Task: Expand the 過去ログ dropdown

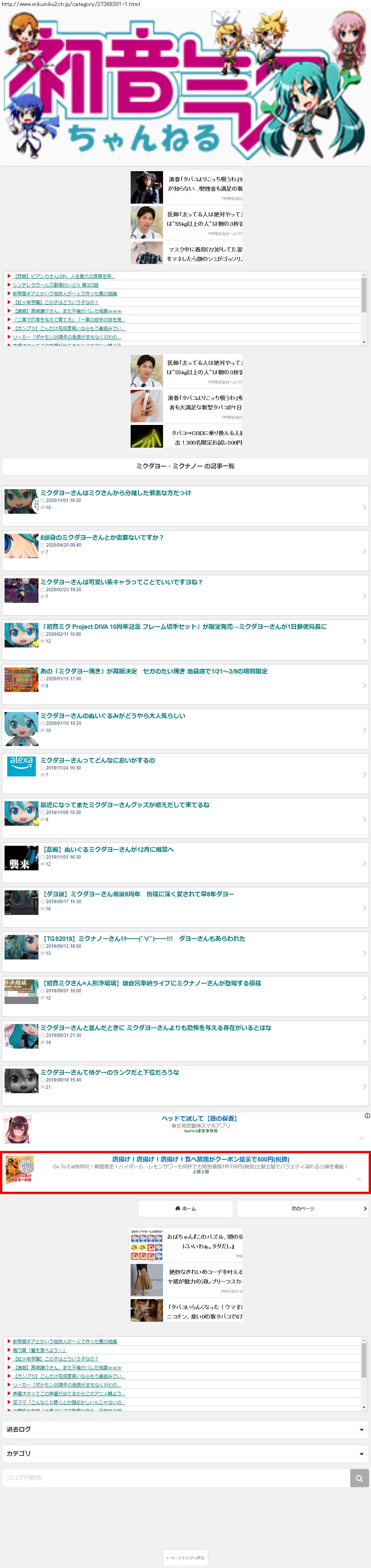Action: [x=185, y=1429]
